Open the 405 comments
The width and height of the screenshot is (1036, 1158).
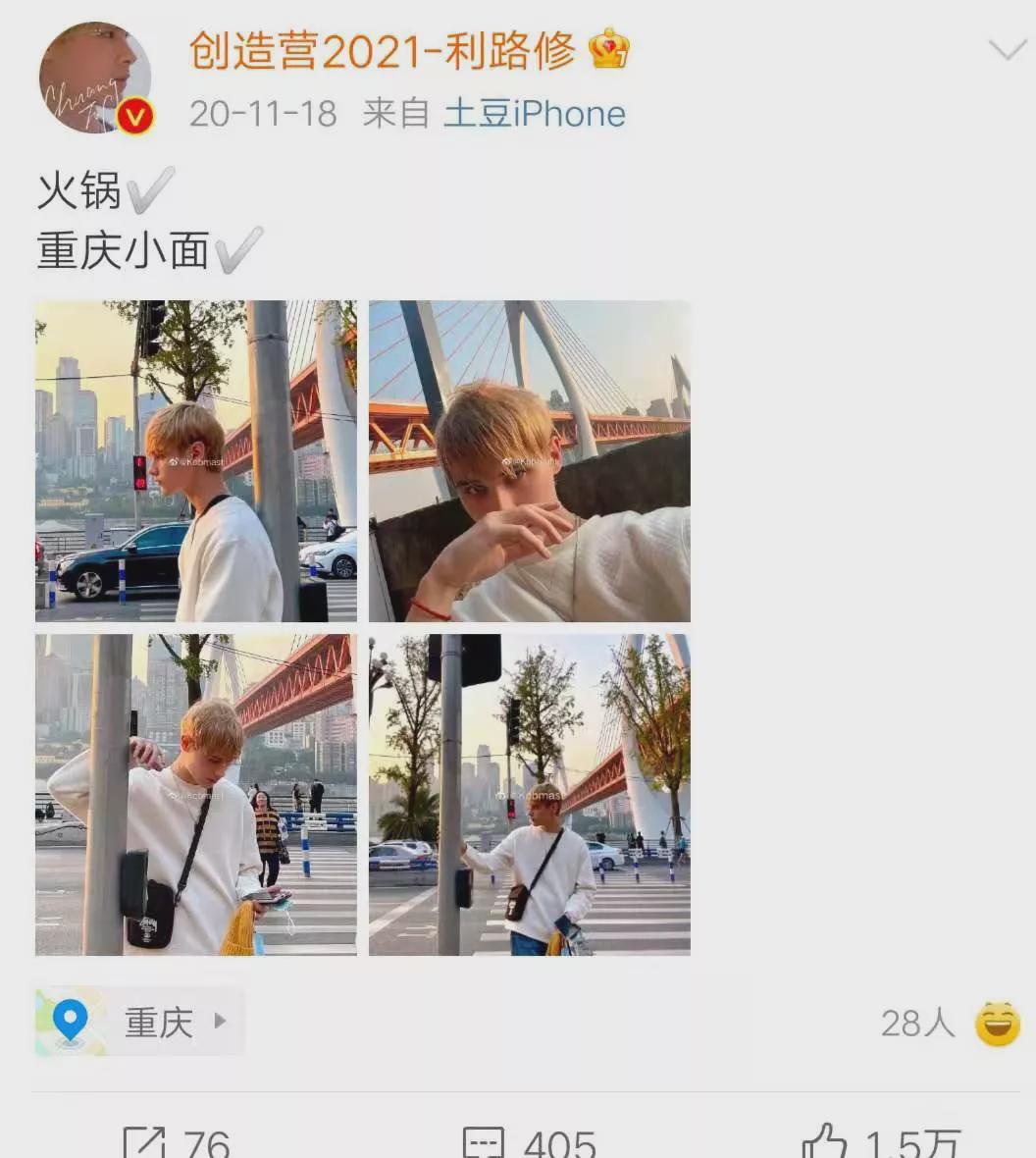point(530,1141)
